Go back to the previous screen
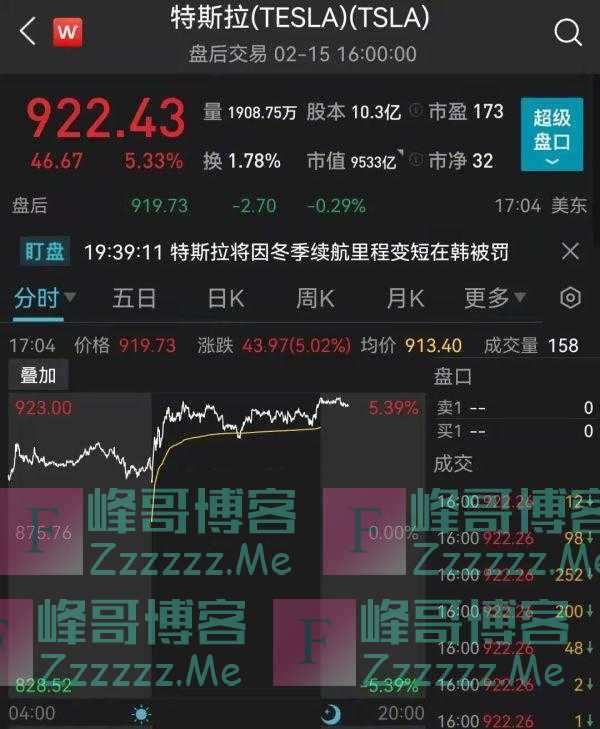Viewport: 600px width, 729px height. 27,32
